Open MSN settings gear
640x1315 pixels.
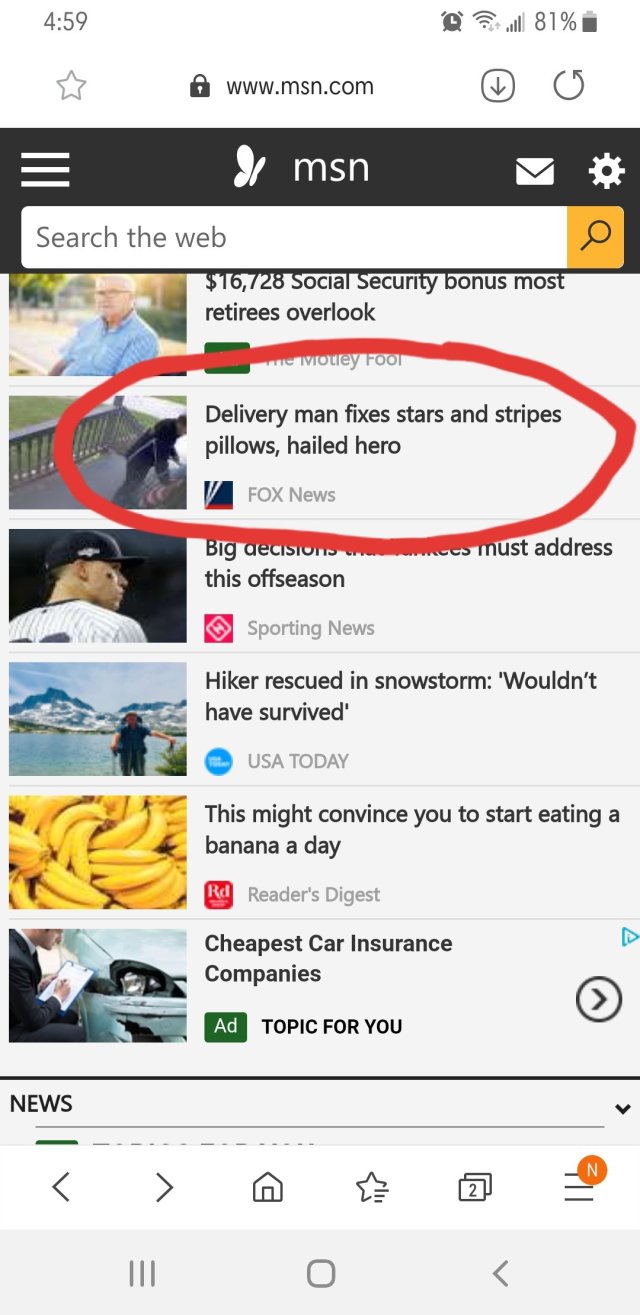point(606,171)
